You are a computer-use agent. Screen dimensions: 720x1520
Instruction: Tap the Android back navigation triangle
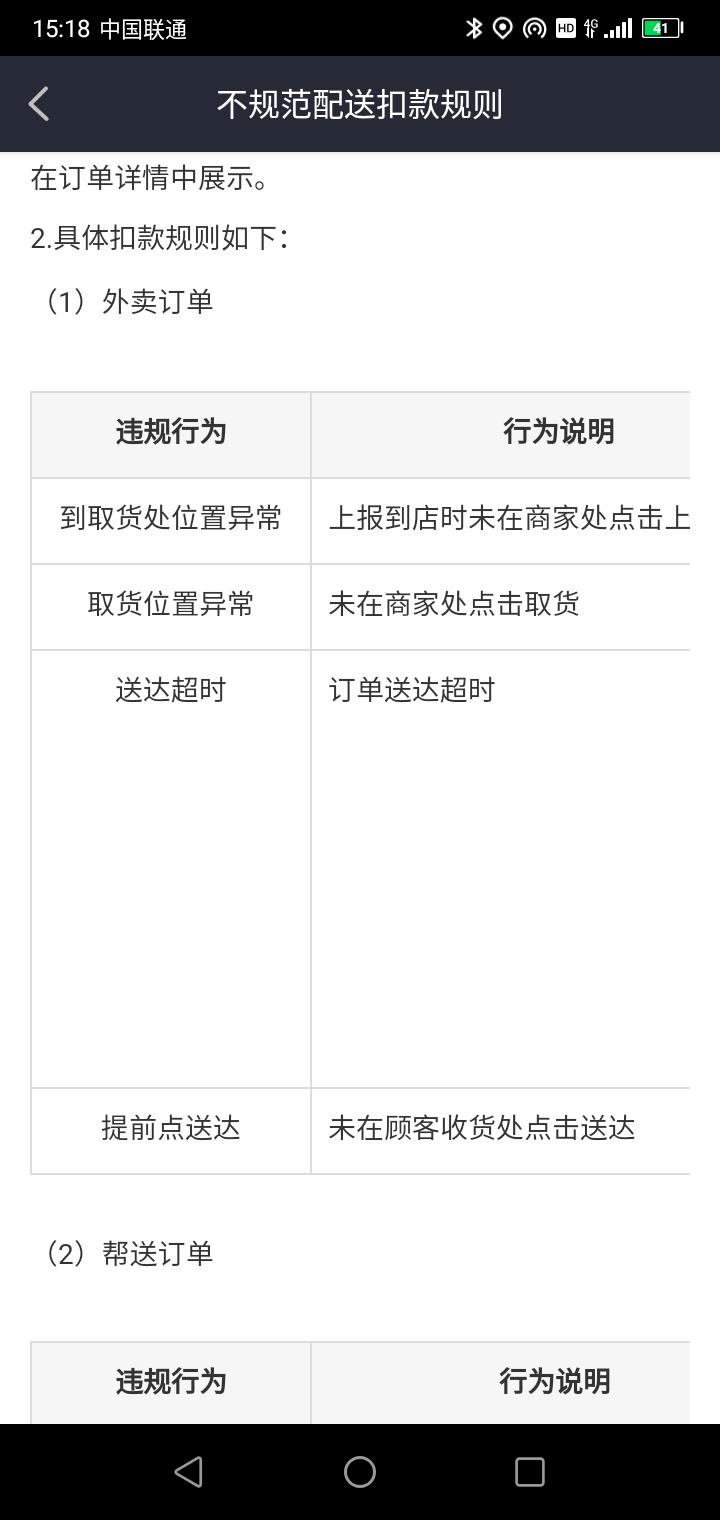click(188, 1471)
